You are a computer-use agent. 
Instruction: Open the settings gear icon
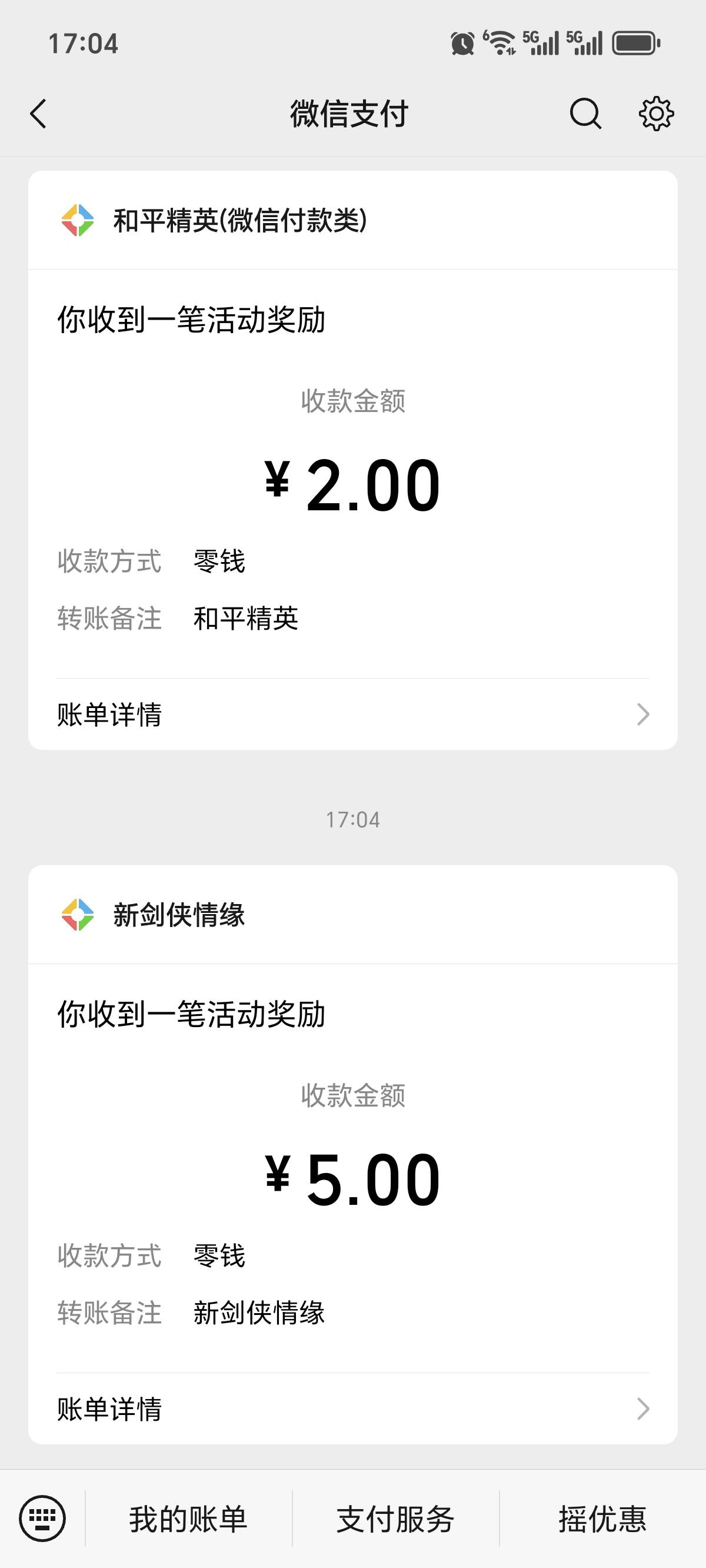click(x=656, y=114)
